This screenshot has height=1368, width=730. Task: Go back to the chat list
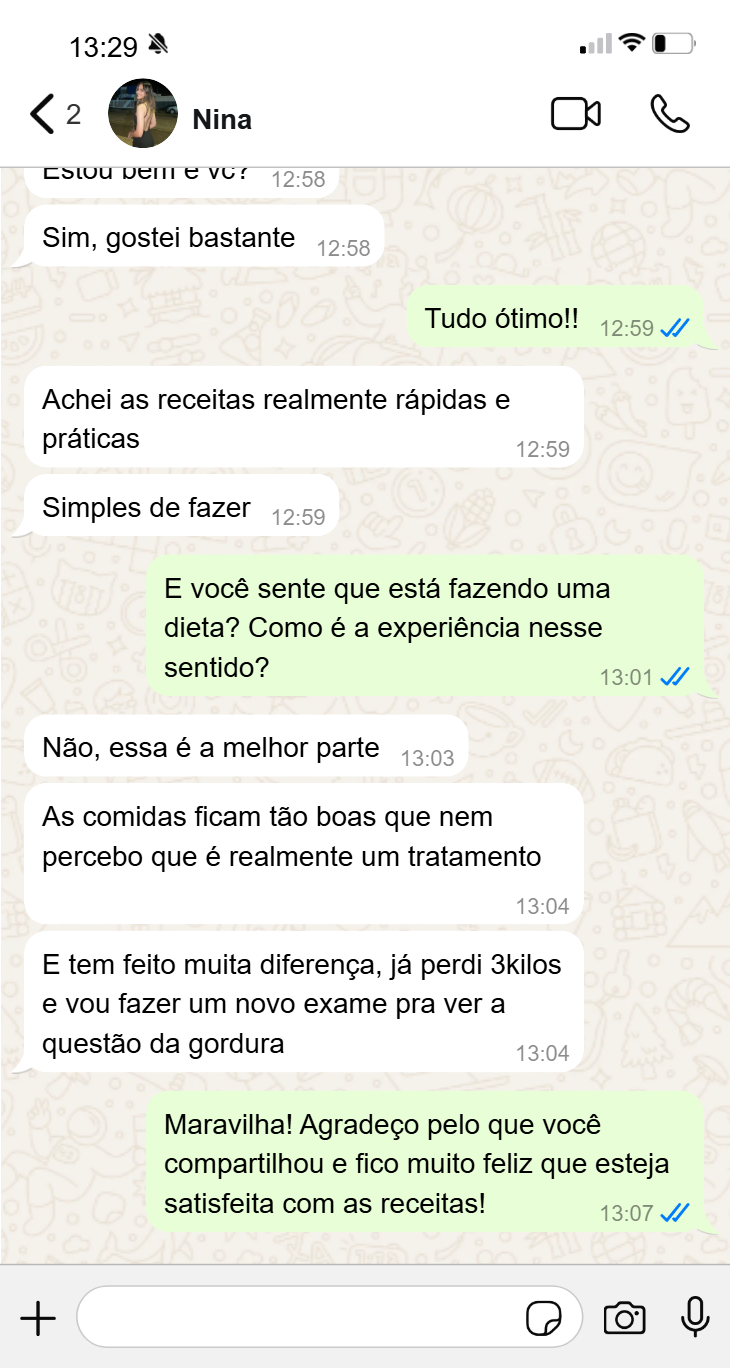pos(42,114)
